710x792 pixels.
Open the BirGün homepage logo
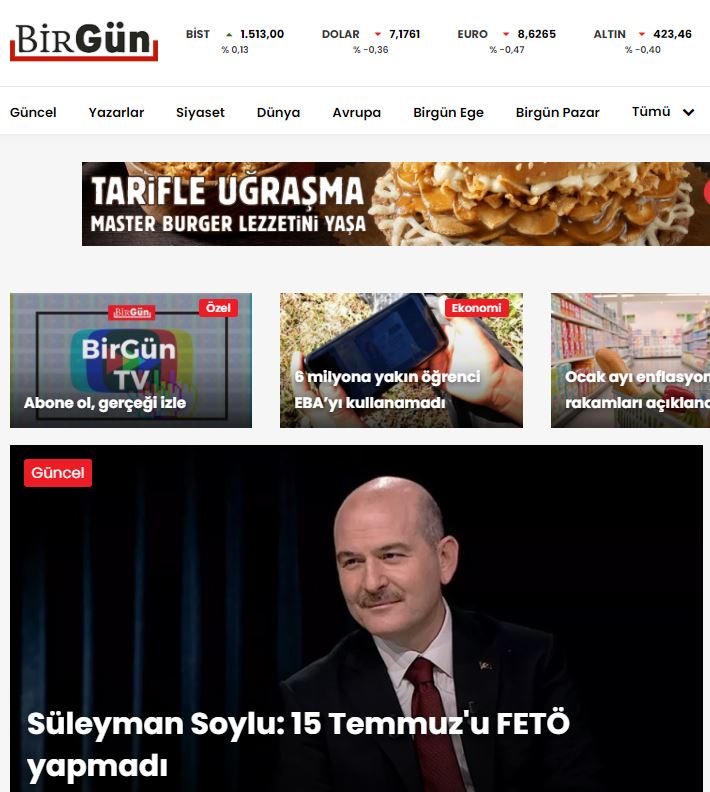point(84,41)
